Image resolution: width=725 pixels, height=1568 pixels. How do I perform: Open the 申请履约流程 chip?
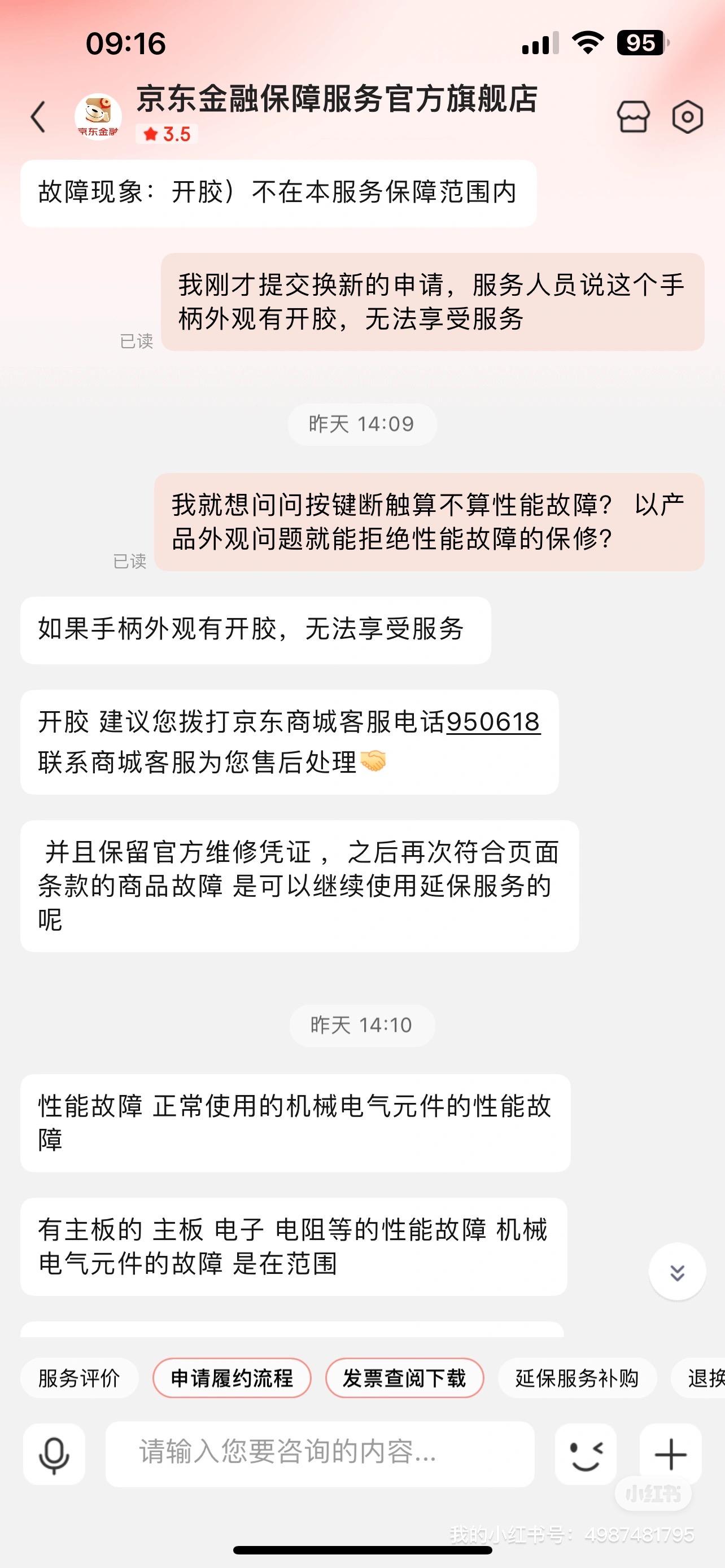[x=232, y=1377]
